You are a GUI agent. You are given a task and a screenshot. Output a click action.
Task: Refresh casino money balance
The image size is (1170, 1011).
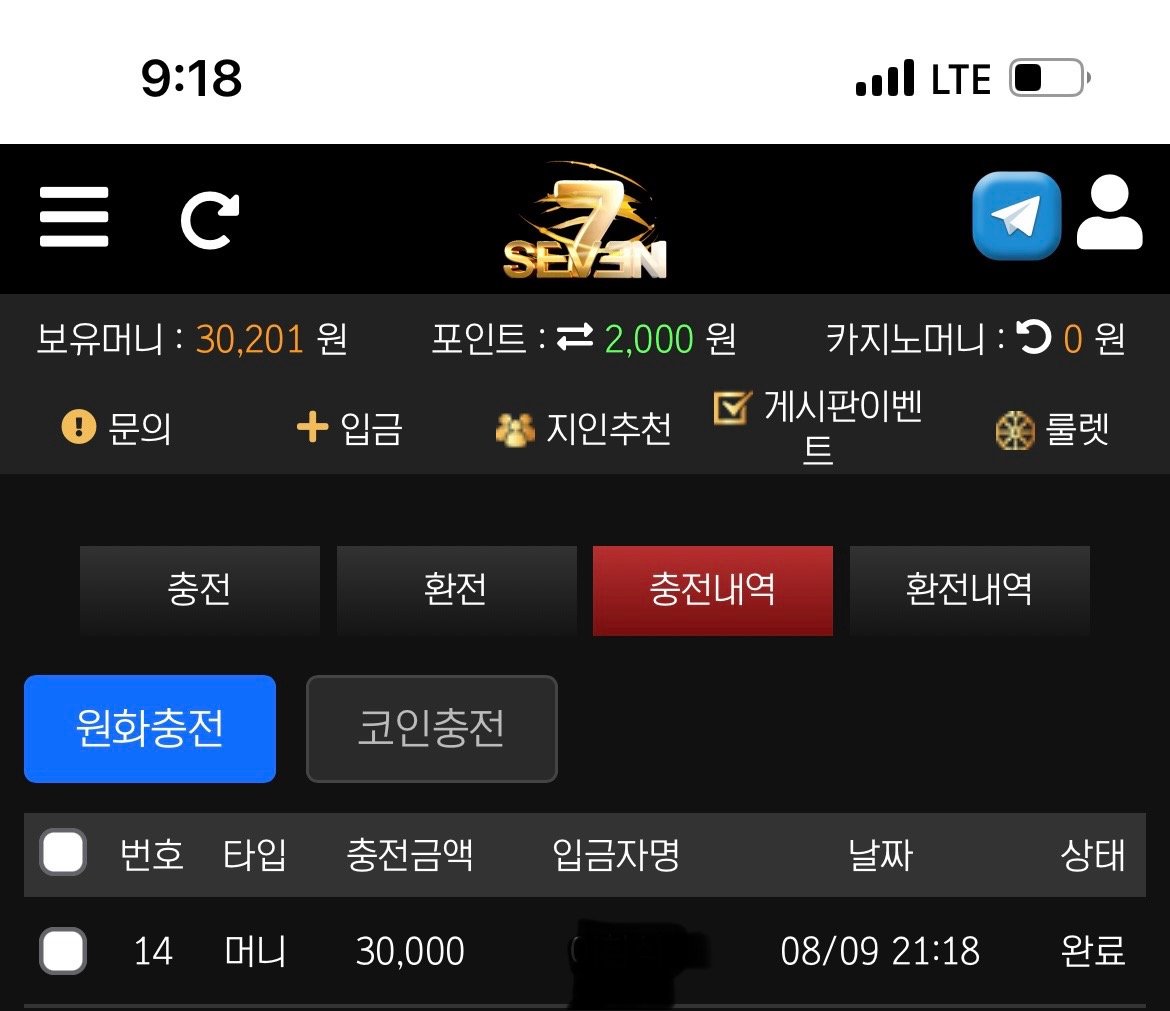[1034, 339]
